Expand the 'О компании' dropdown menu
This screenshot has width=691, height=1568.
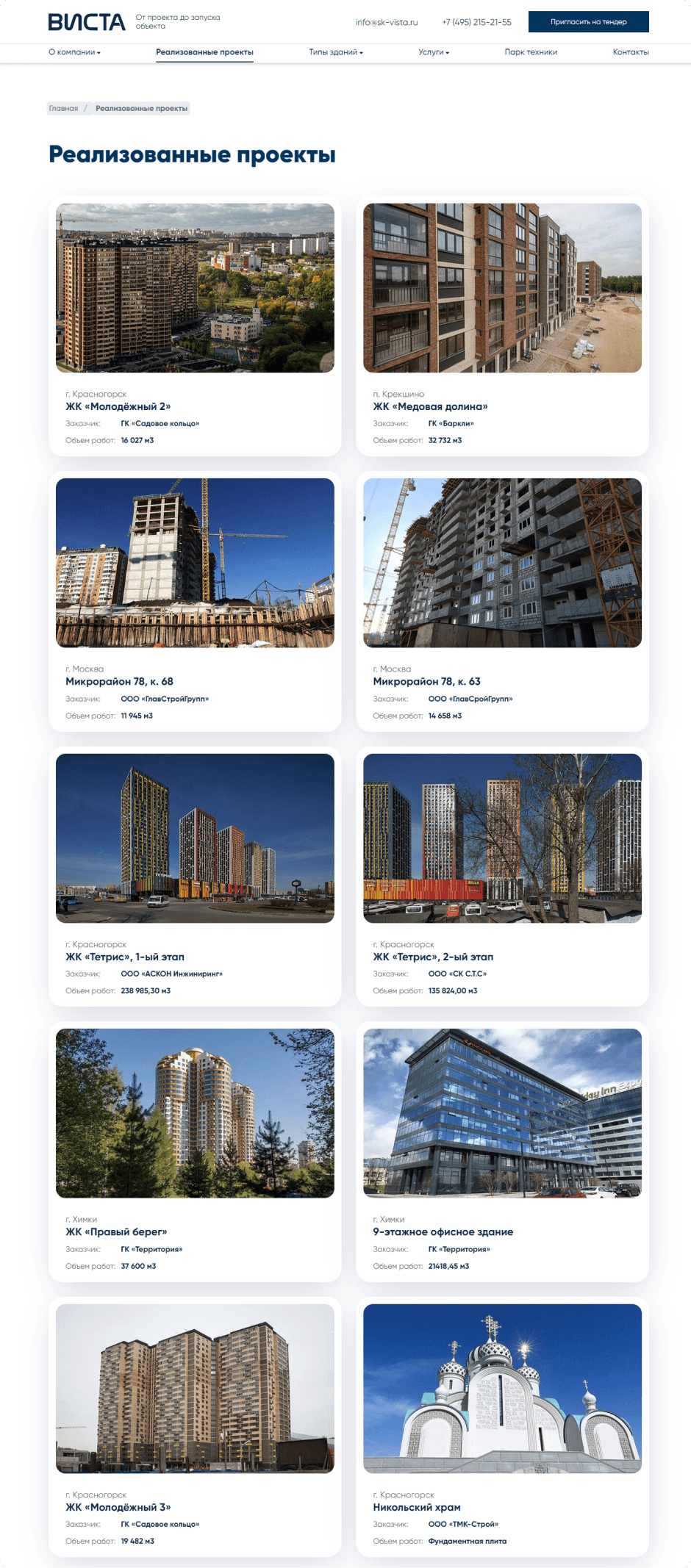click(x=74, y=52)
